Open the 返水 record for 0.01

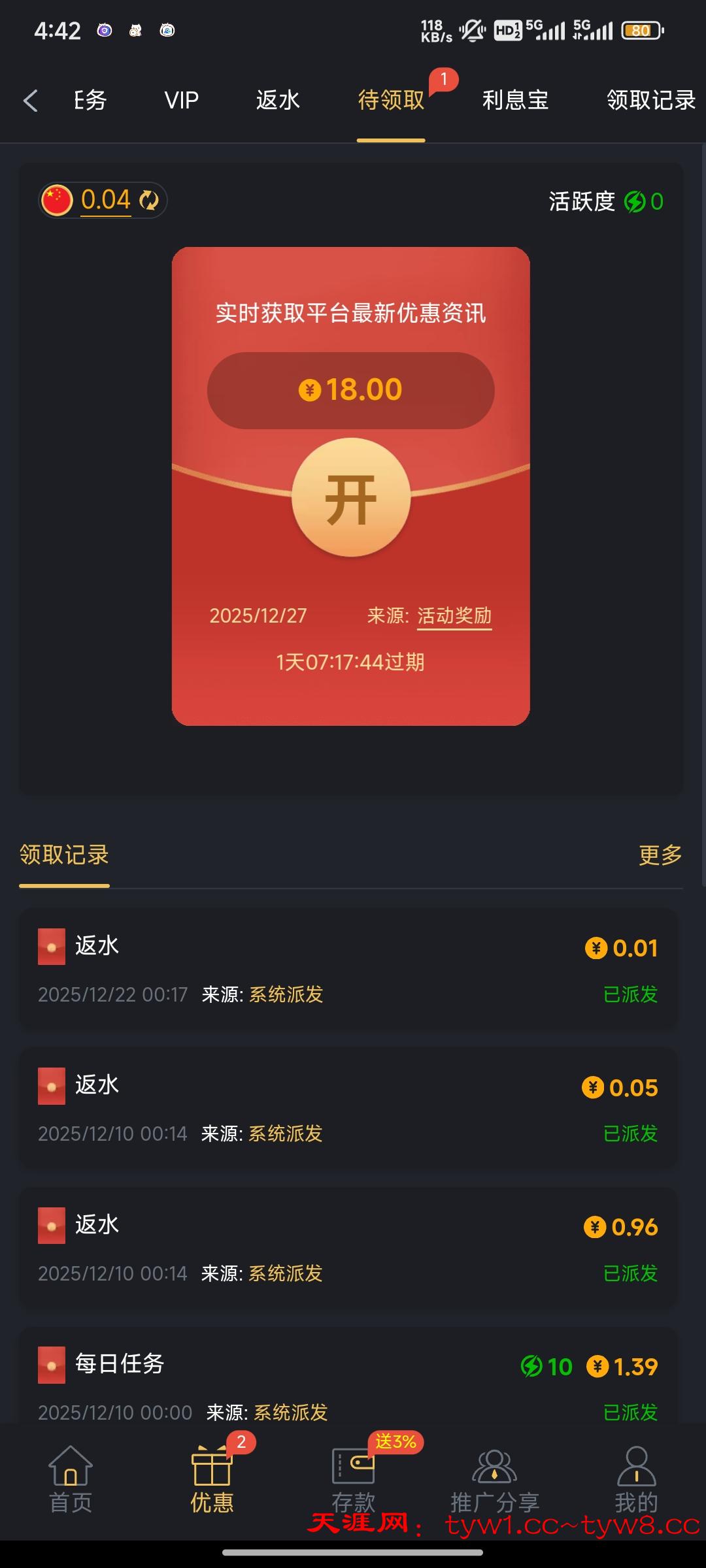348,970
